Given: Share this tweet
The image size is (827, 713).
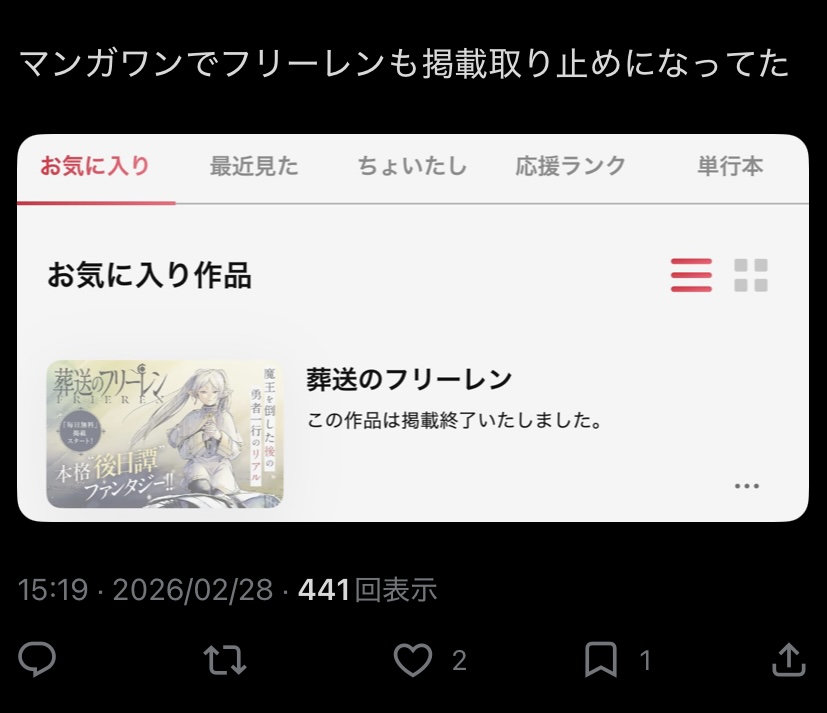Looking at the screenshot, I should coord(789,658).
